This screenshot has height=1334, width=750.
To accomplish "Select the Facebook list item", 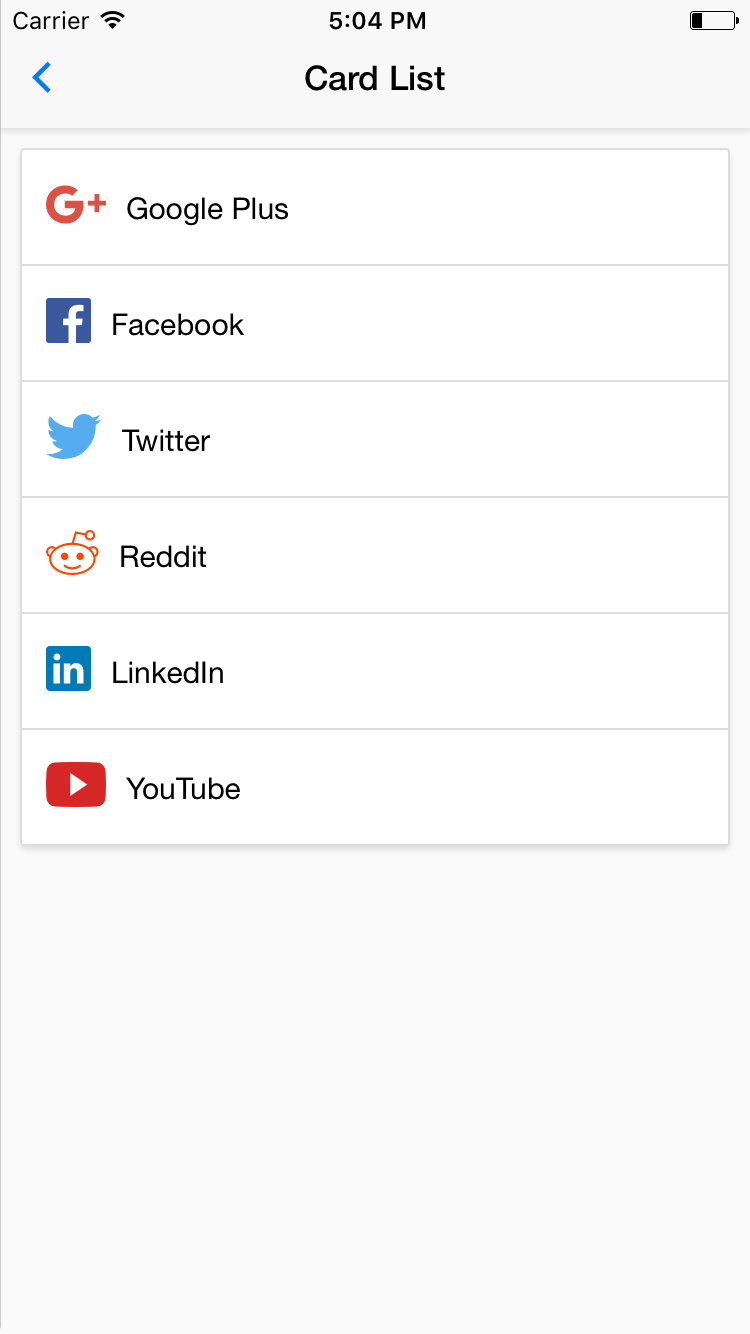I will point(375,324).
